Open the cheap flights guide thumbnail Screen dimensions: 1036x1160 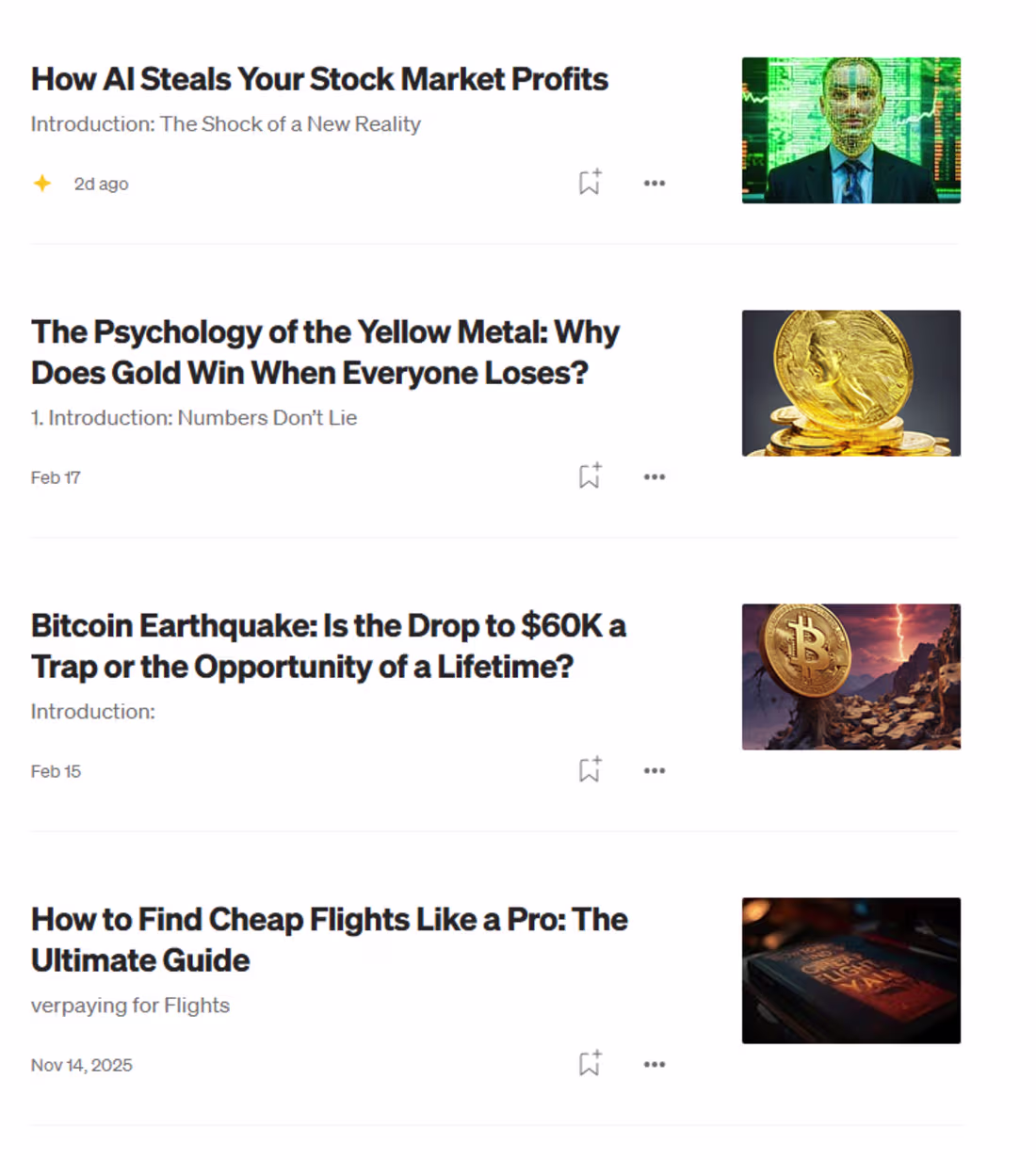click(x=850, y=971)
